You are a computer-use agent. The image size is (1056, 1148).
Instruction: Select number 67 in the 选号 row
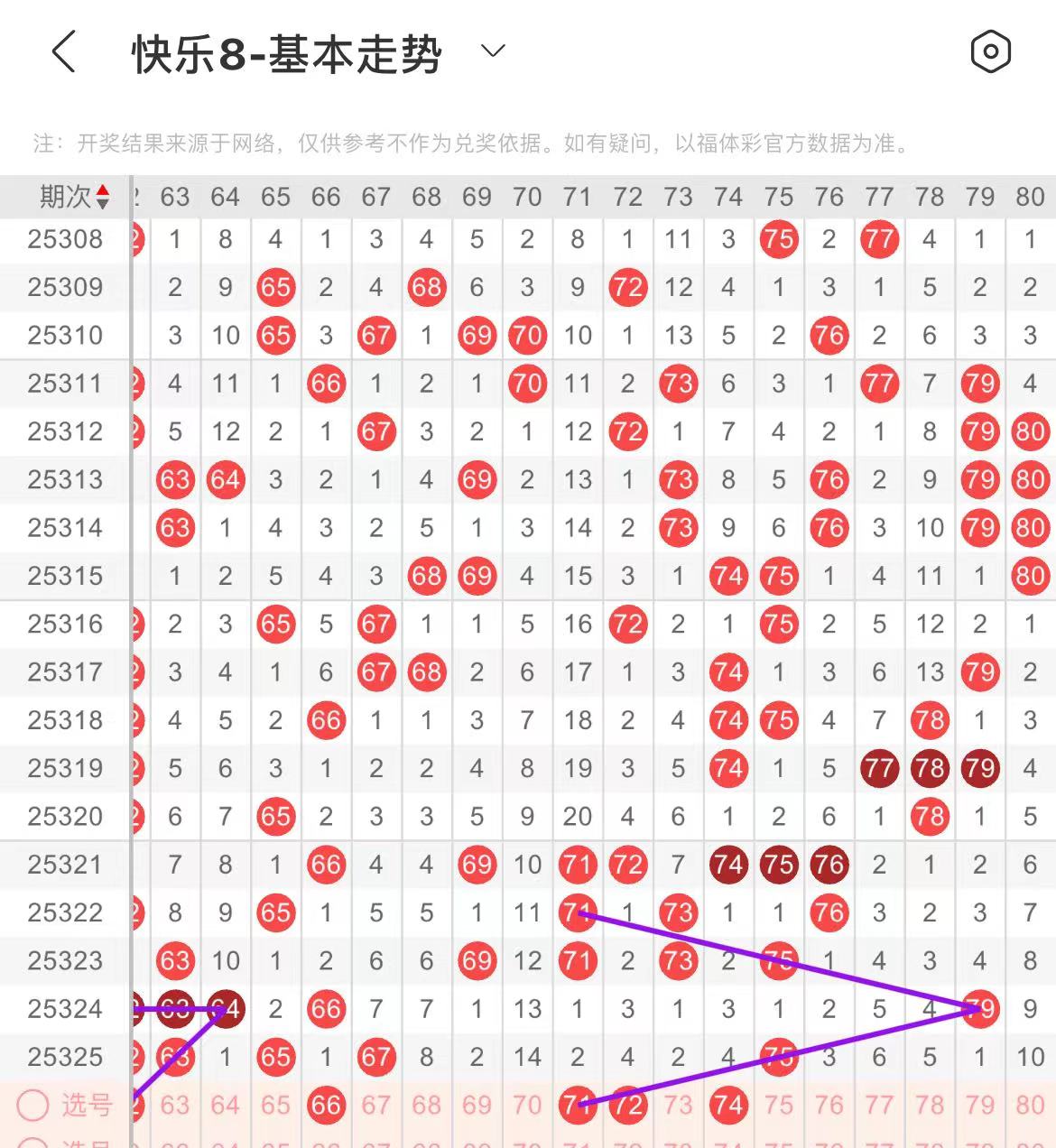click(376, 1105)
